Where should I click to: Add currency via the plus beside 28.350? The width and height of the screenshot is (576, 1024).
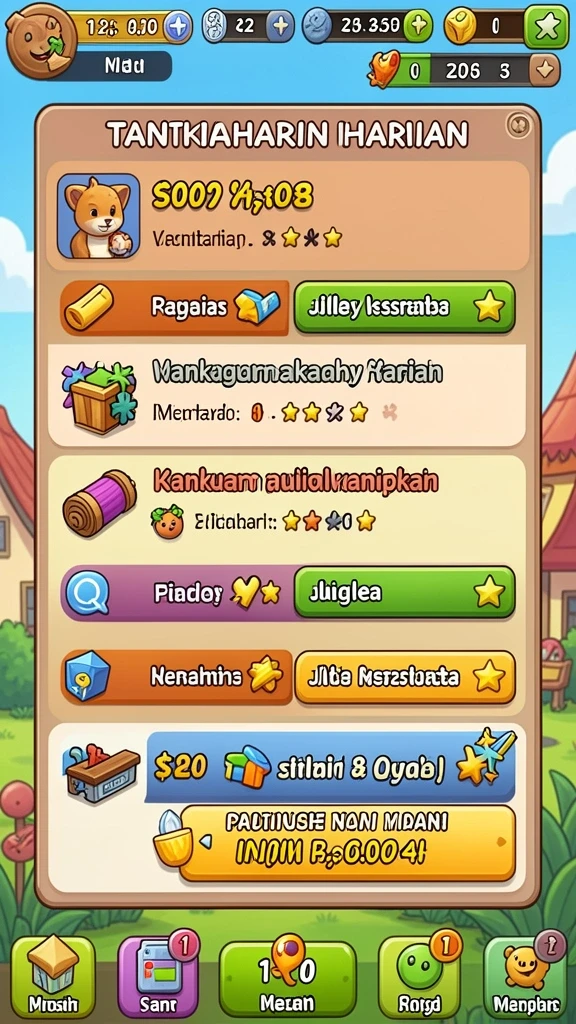click(419, 26)
